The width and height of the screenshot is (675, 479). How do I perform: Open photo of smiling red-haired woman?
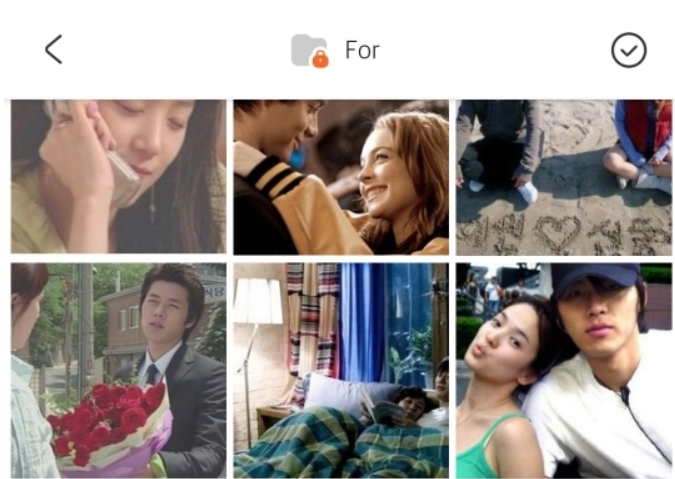click(x=341, y=176)
